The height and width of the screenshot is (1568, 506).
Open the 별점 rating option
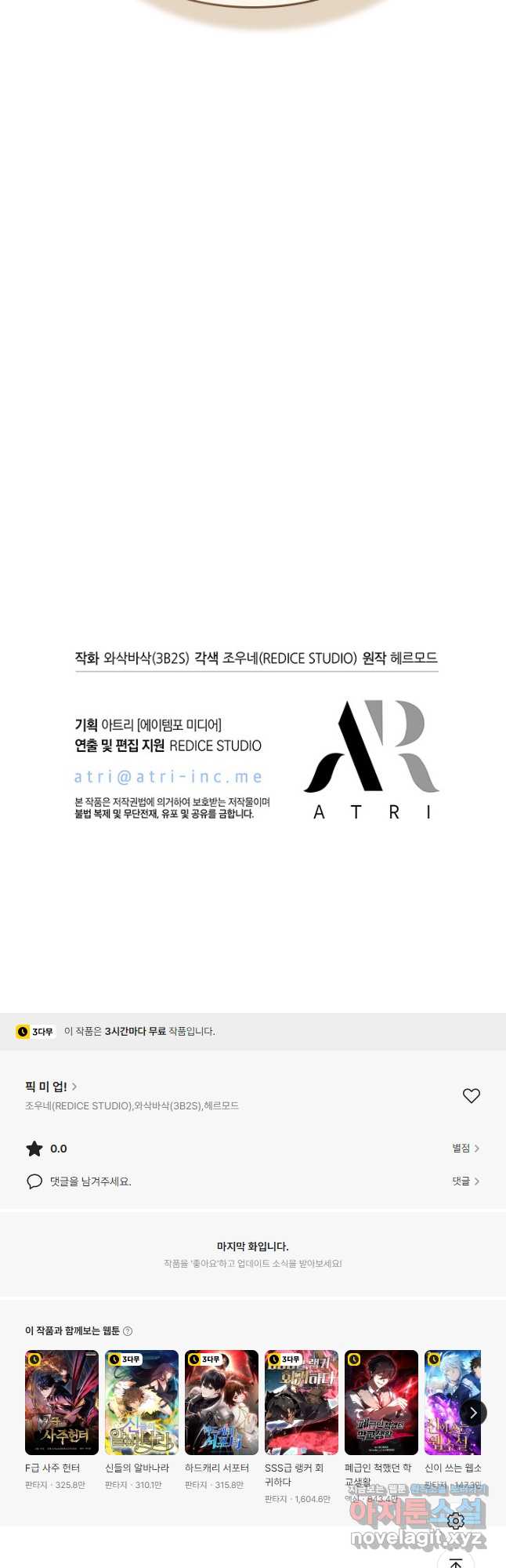tap(465, 1149)
